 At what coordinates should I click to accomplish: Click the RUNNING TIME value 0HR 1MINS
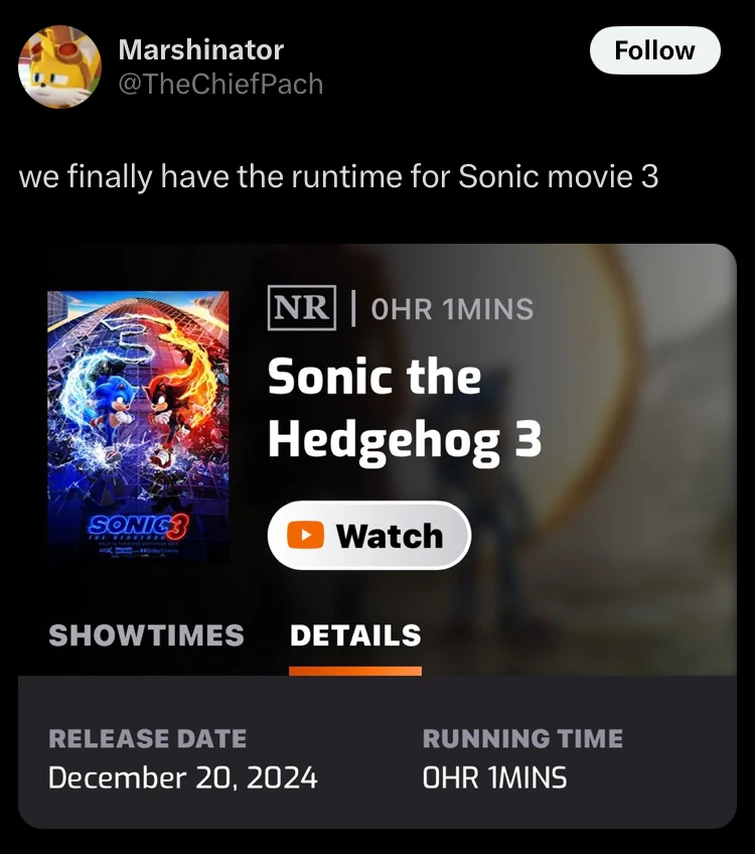coord(495,775)
